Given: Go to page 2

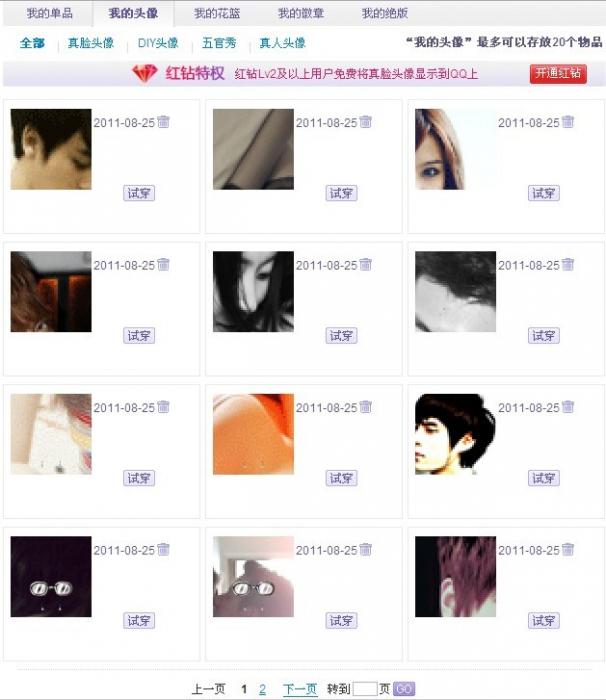Looking at the screenshot, I should click(x=262, y=689).
